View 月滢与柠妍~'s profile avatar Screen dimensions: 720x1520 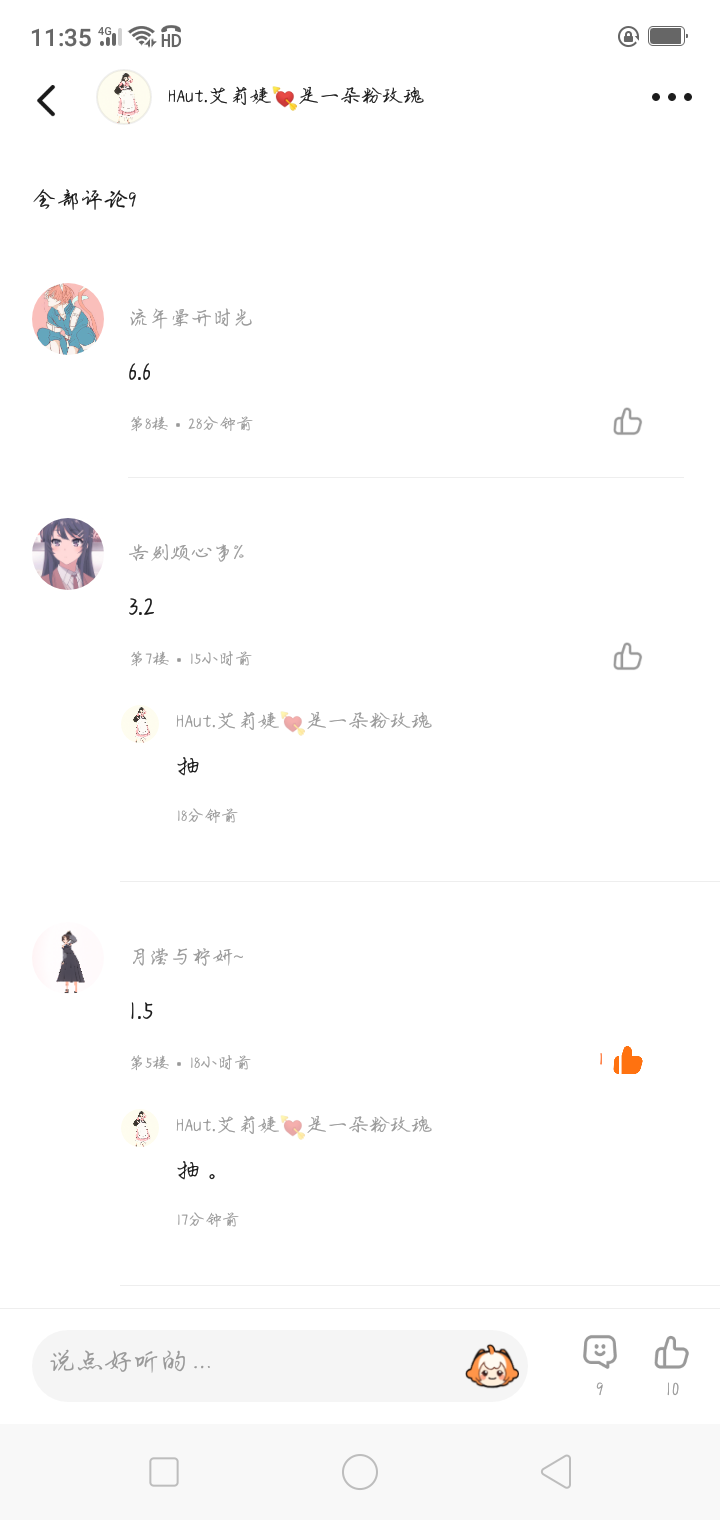(68, 957)
